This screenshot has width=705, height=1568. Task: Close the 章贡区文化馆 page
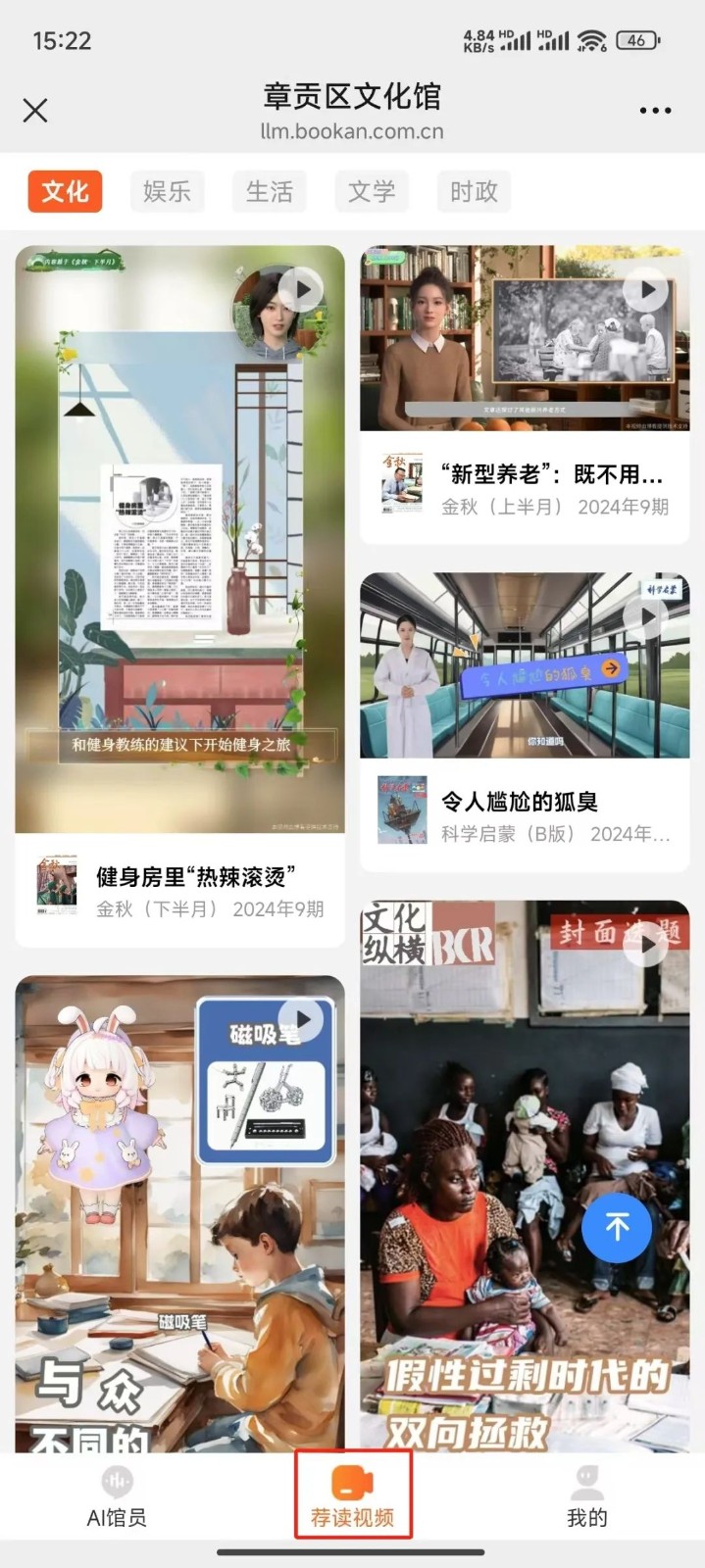click(35, 110)
